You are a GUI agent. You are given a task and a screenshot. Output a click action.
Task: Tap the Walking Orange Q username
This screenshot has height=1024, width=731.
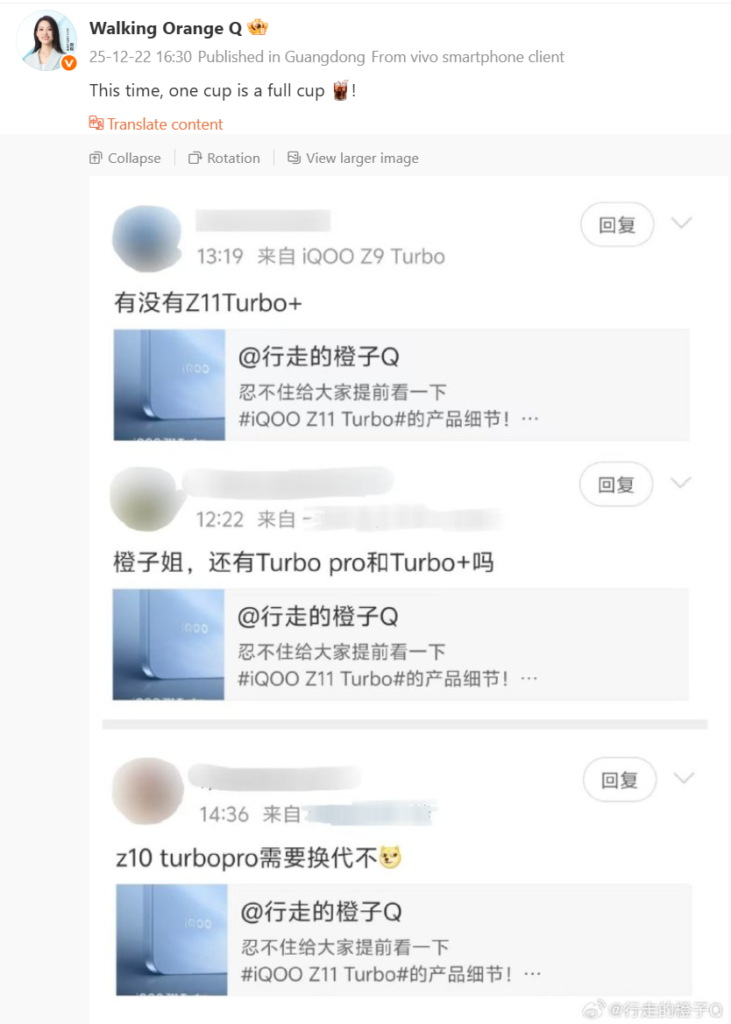click(165, 28)
